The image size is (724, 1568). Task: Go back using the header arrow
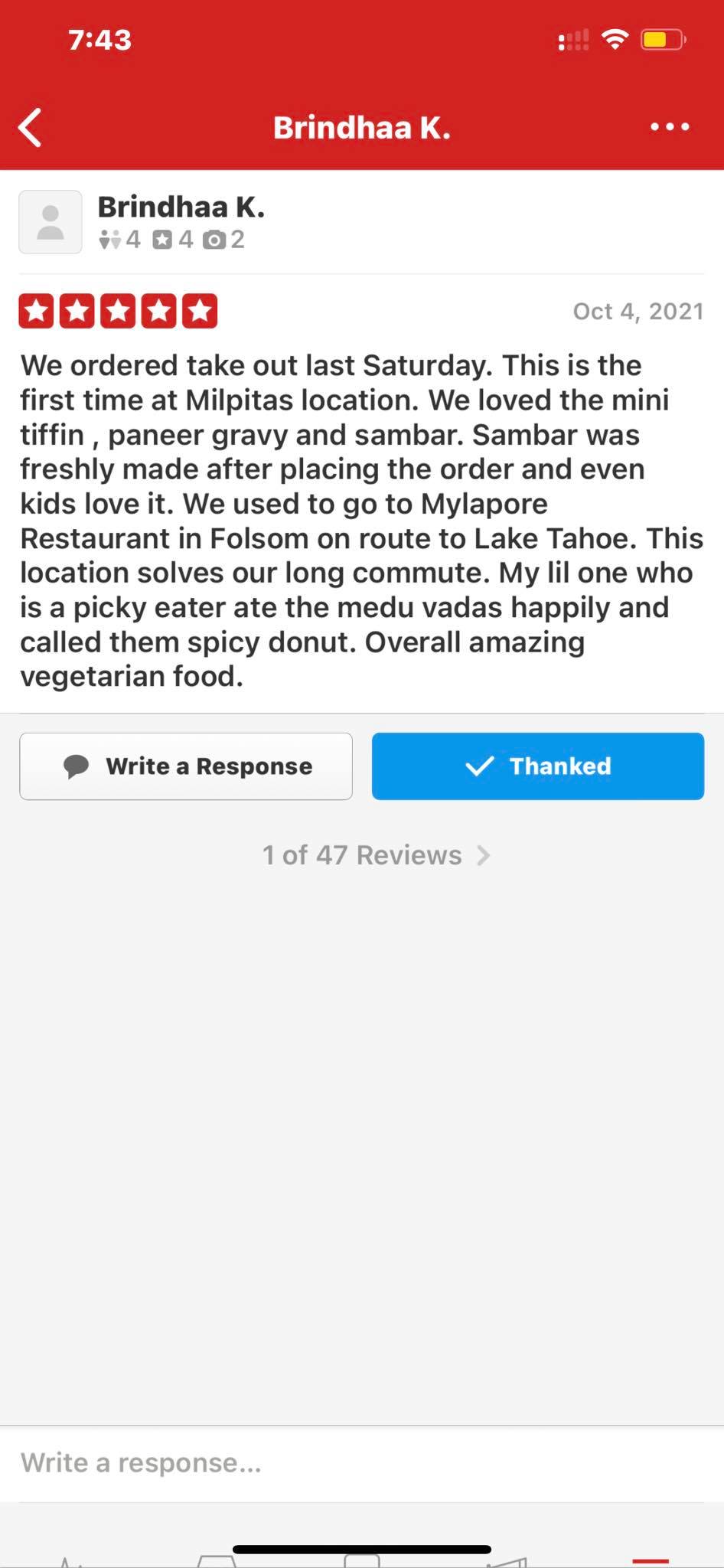(x=31, y=127)
